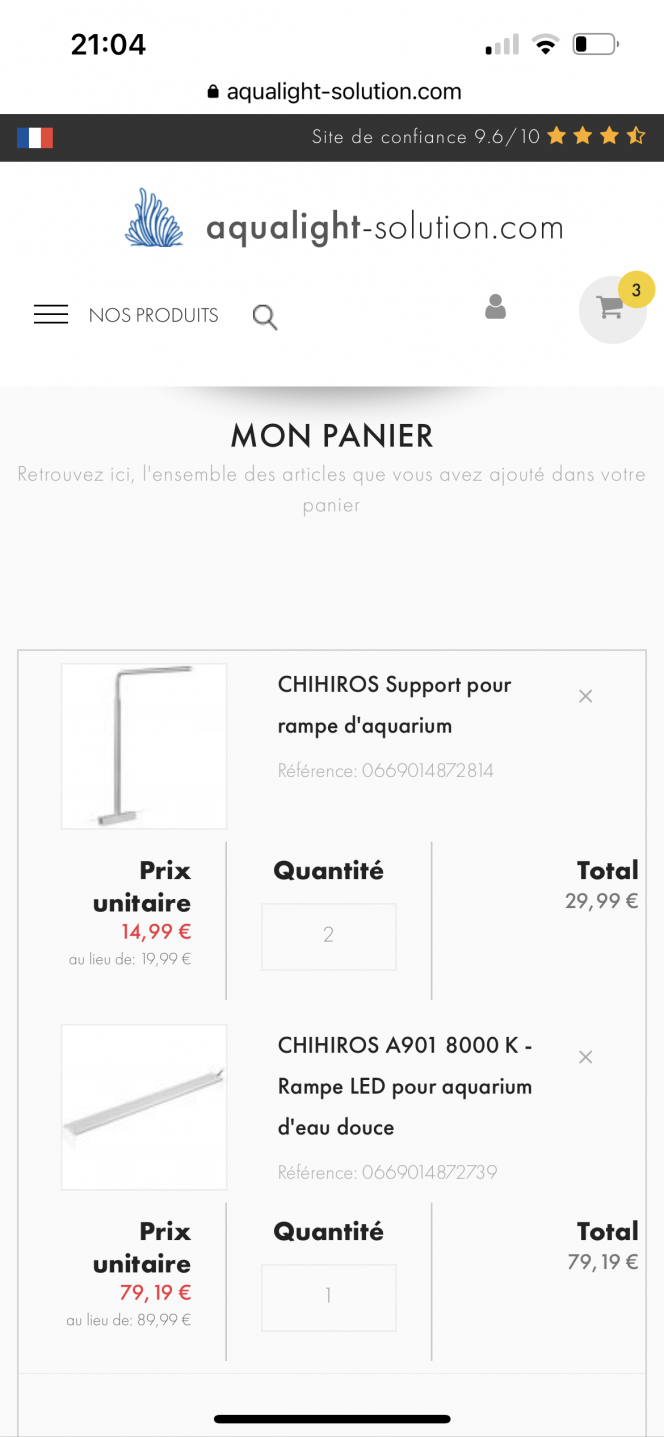The width and height of the screenshot is (664, 1437).
Task: Remove CHIHIROS A901 8000 K from the cart
Action: click(x=586, y=1057)
